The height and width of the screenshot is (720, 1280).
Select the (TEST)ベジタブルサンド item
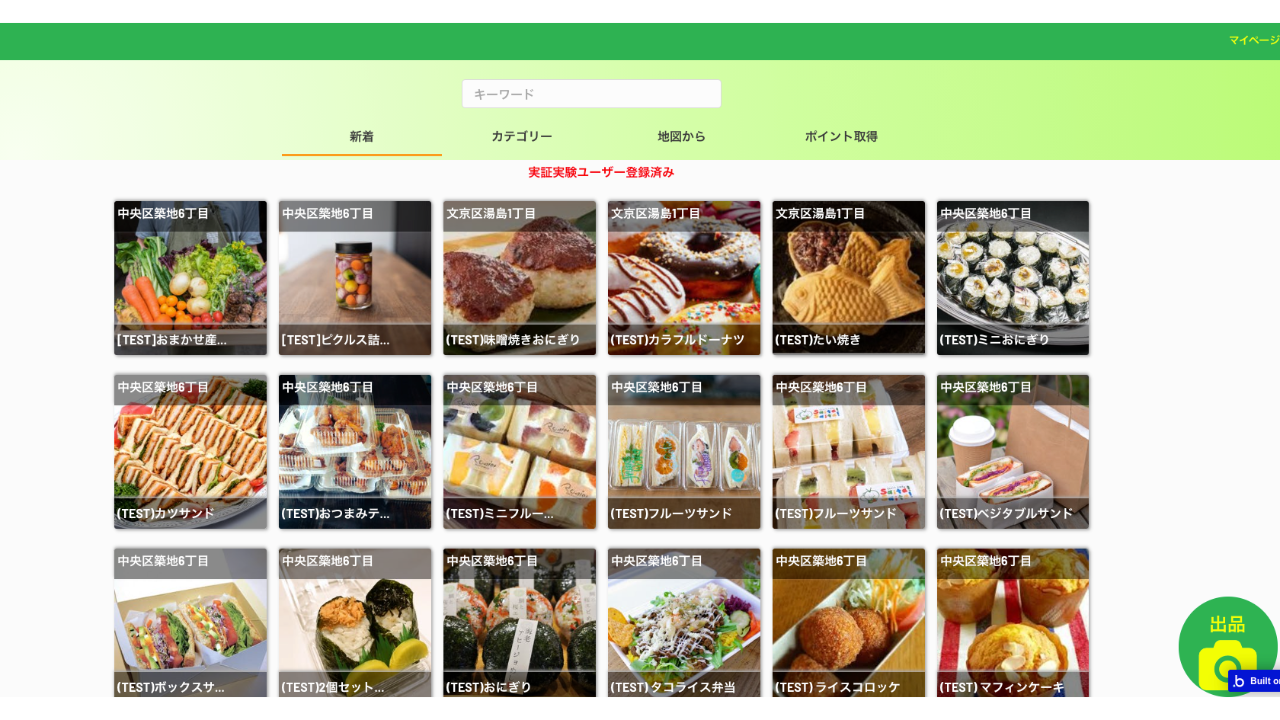click(1013, 452)
